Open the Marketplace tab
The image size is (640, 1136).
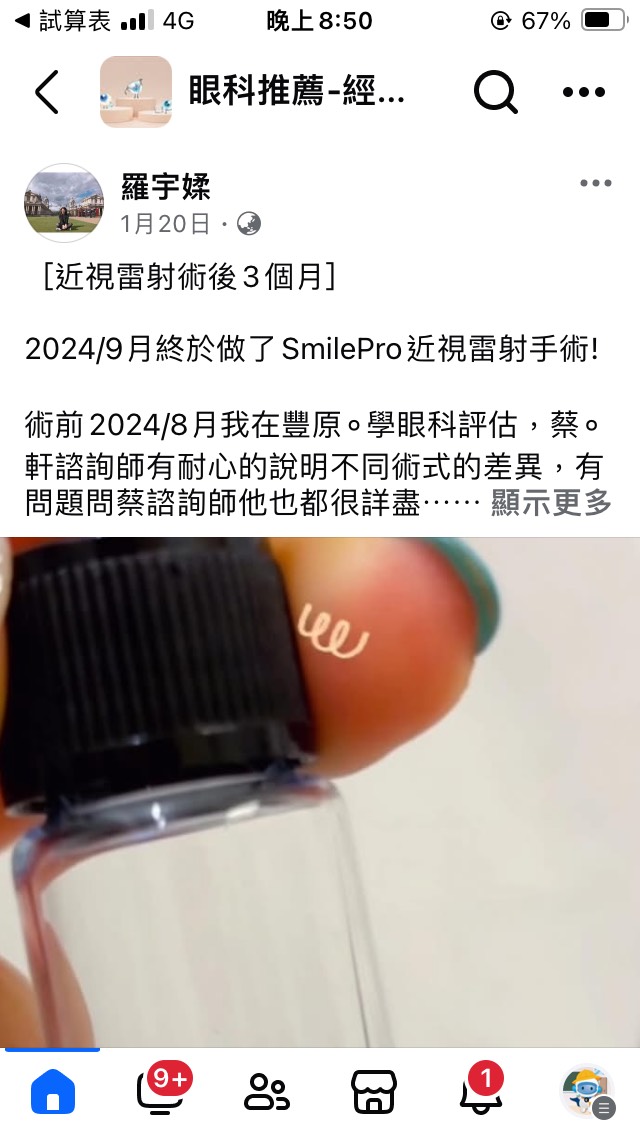374,1091
